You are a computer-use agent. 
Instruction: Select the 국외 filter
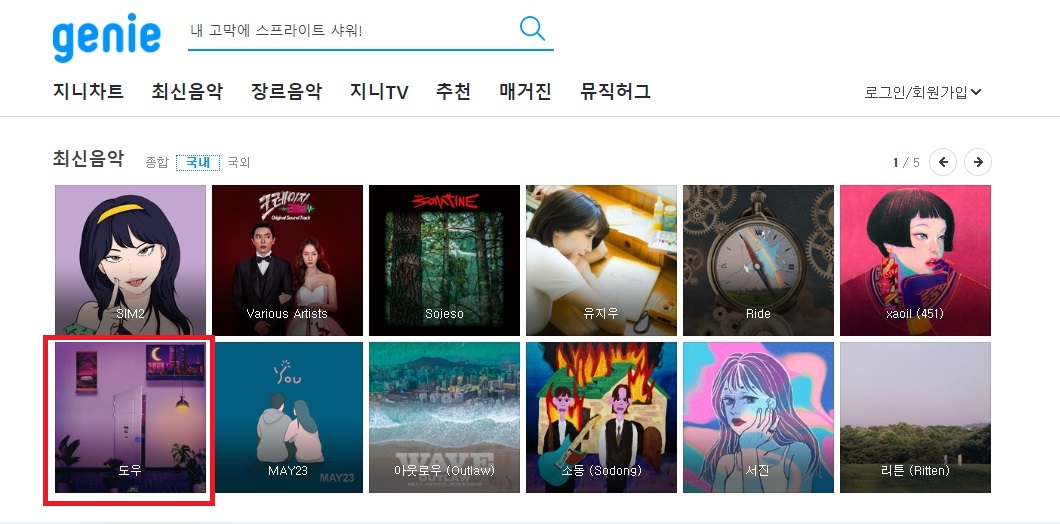coord(239,162)
